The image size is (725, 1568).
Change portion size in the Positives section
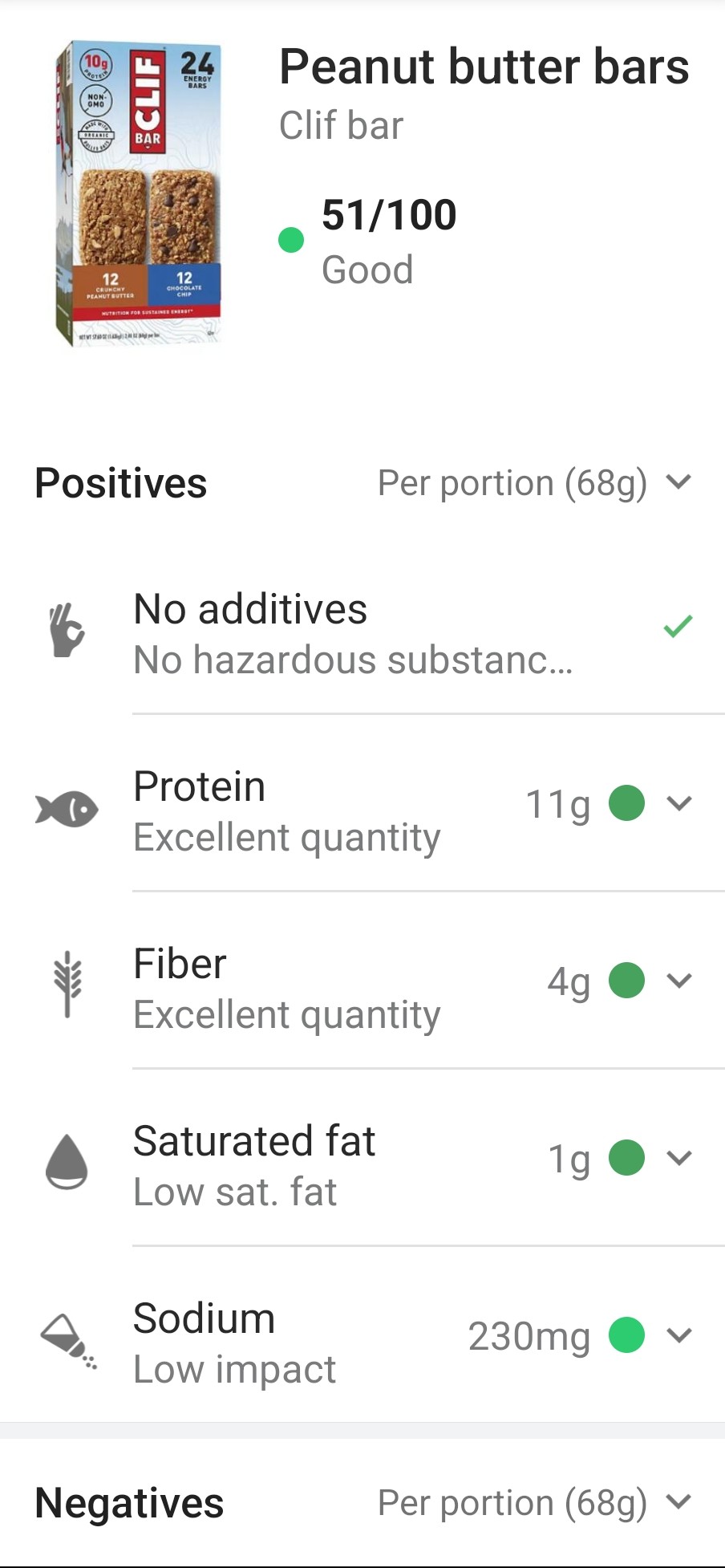[x=533, y=483]
